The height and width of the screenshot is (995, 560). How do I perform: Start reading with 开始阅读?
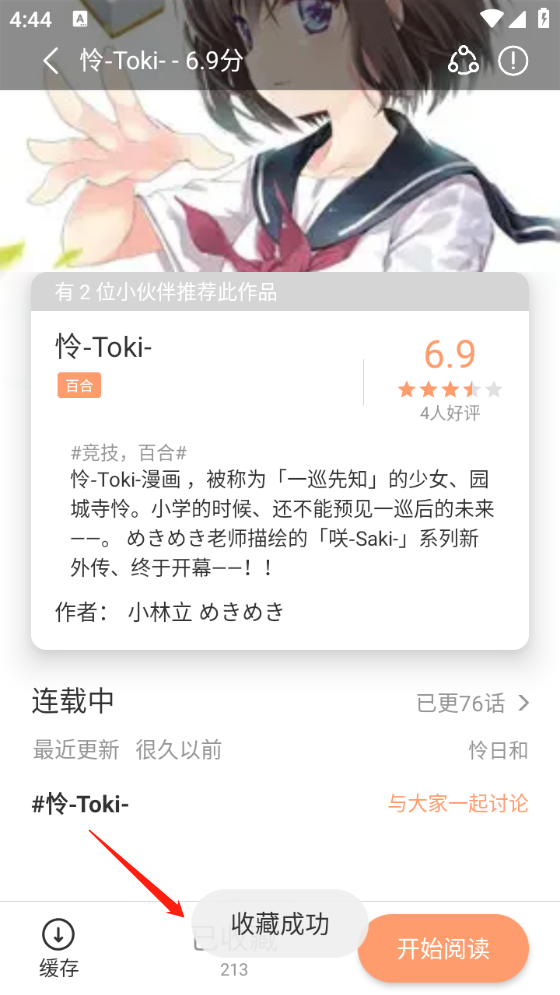(x=443, y=948)
